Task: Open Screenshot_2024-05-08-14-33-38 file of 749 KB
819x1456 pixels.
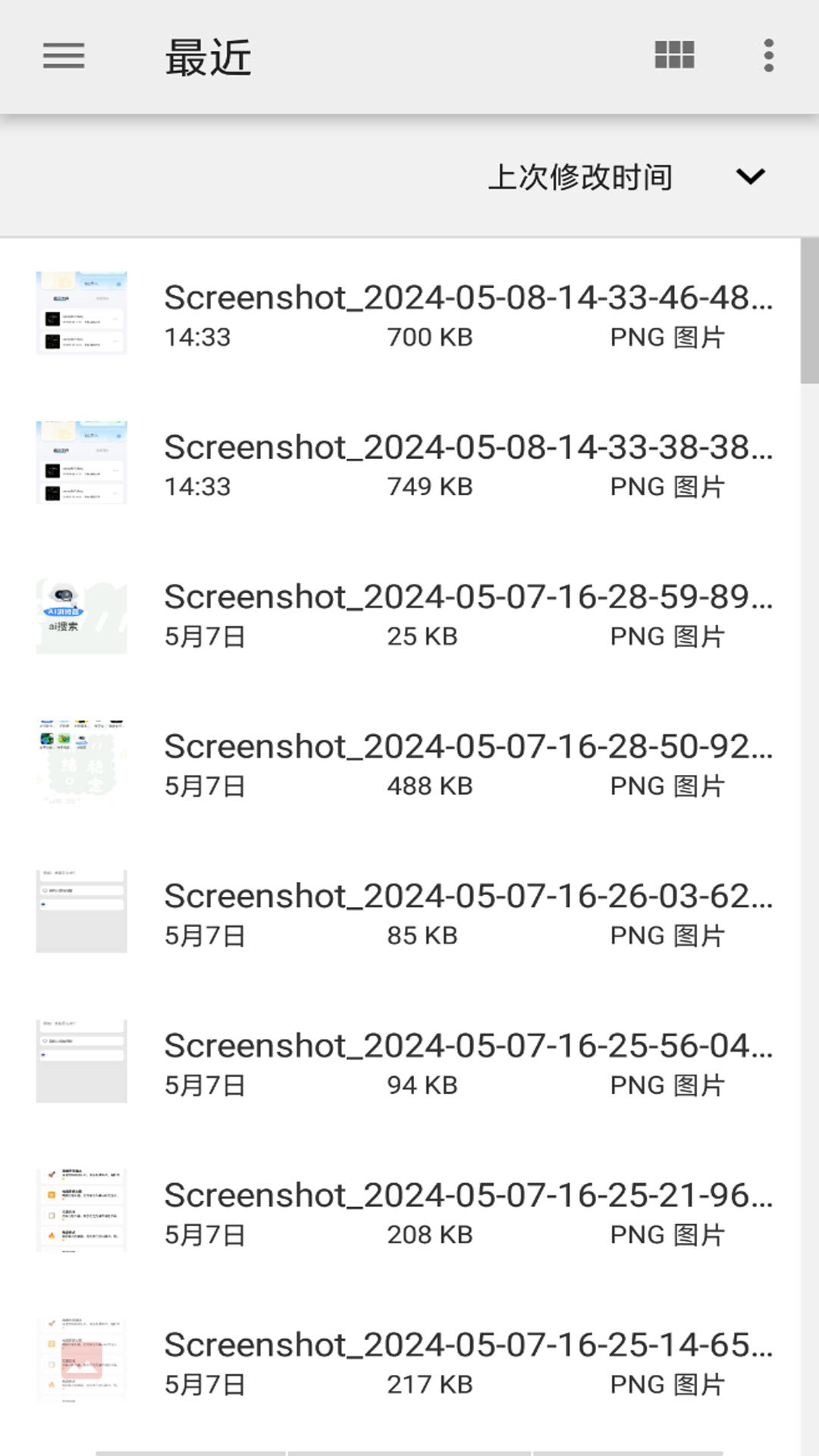Action: tap(468, 463)
